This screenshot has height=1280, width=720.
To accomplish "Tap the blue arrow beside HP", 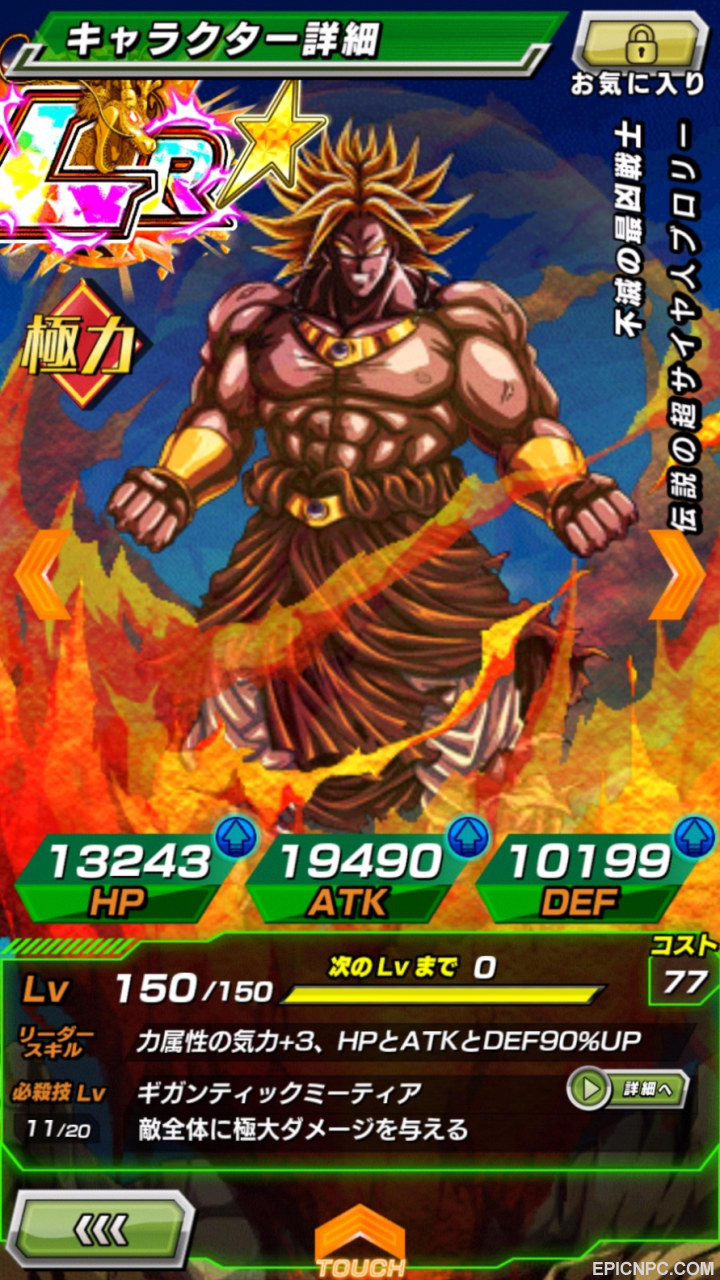I will pyautogui.click(x=237, y=836).
